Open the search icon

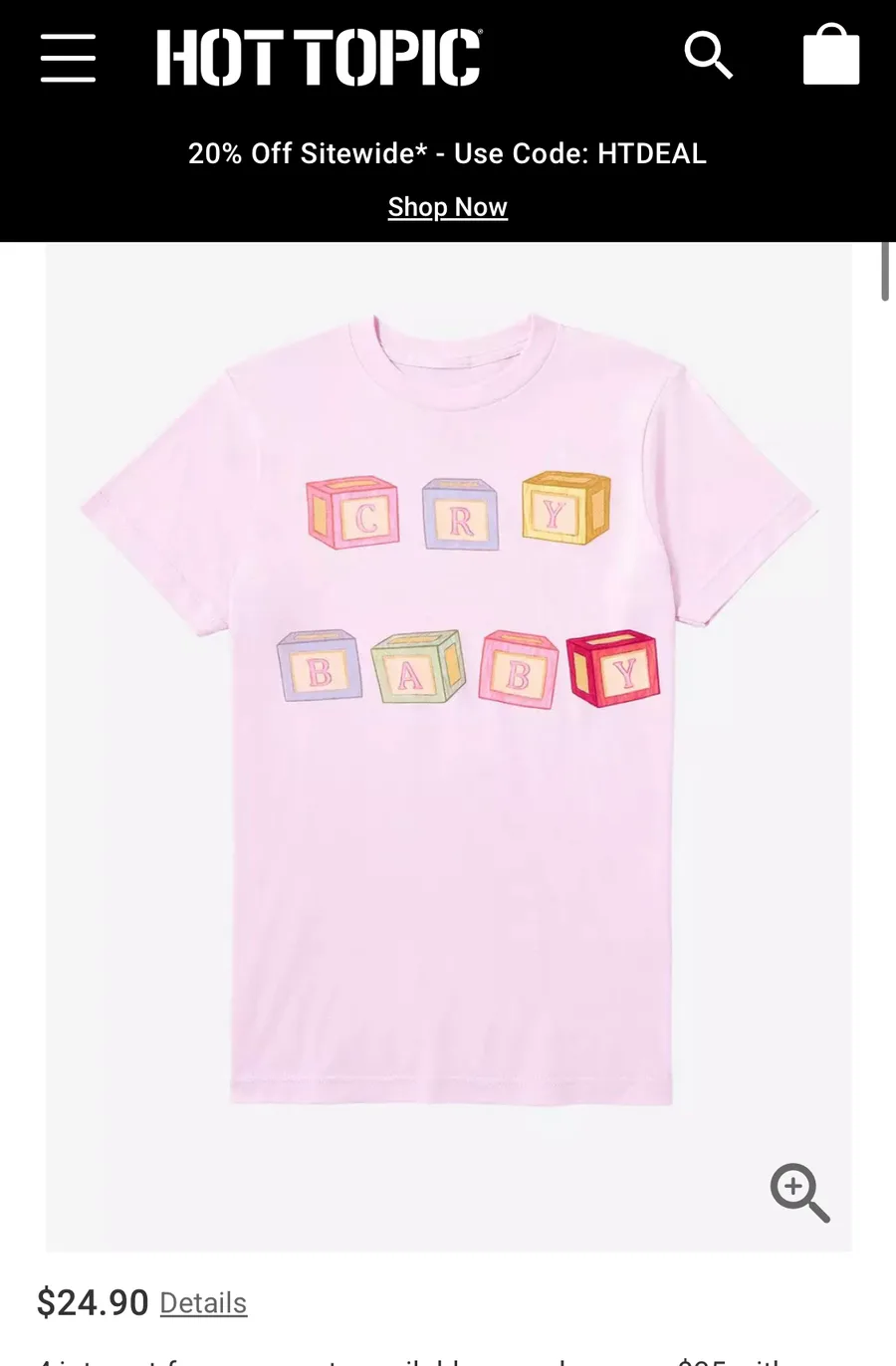point(708,55)
